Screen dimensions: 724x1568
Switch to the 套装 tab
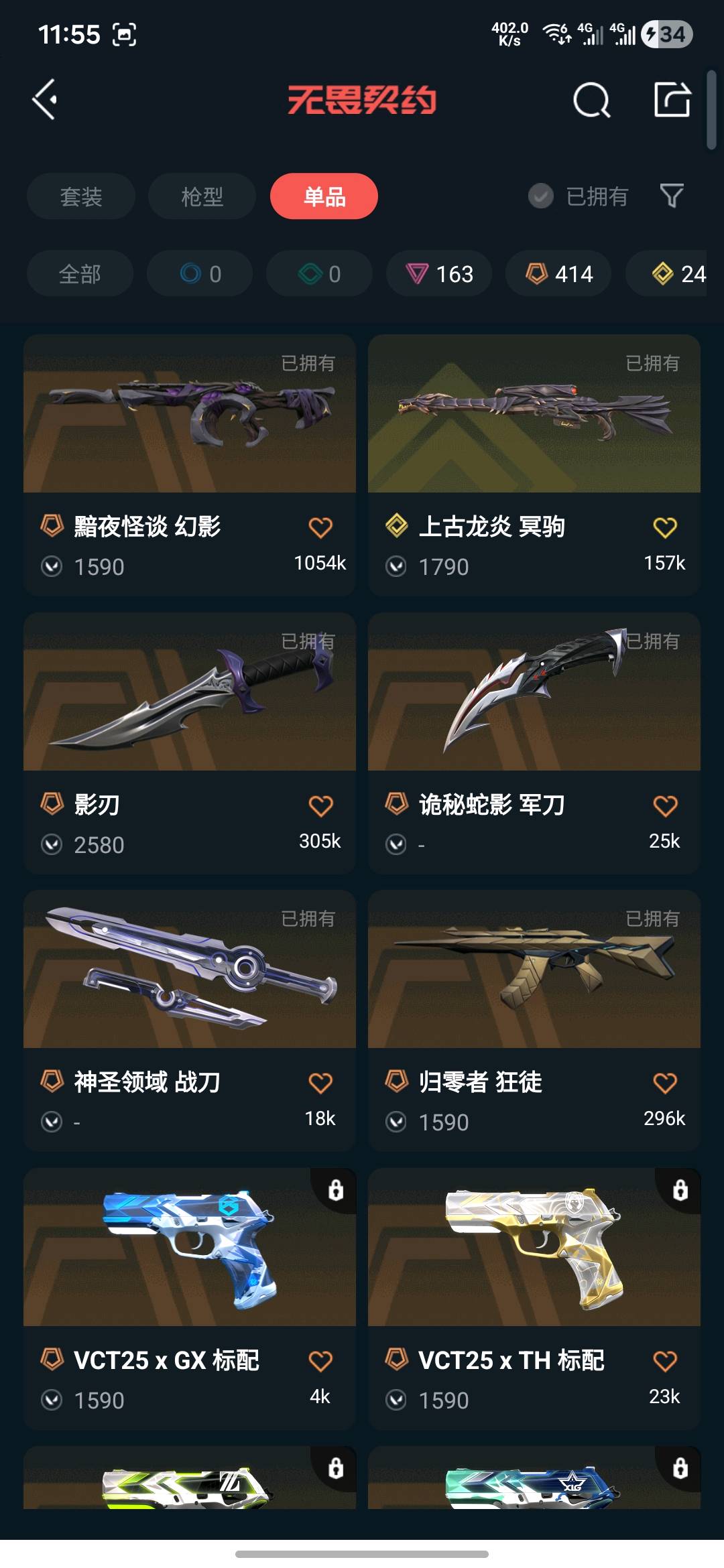pyautogui.click(x=81, y=196)
